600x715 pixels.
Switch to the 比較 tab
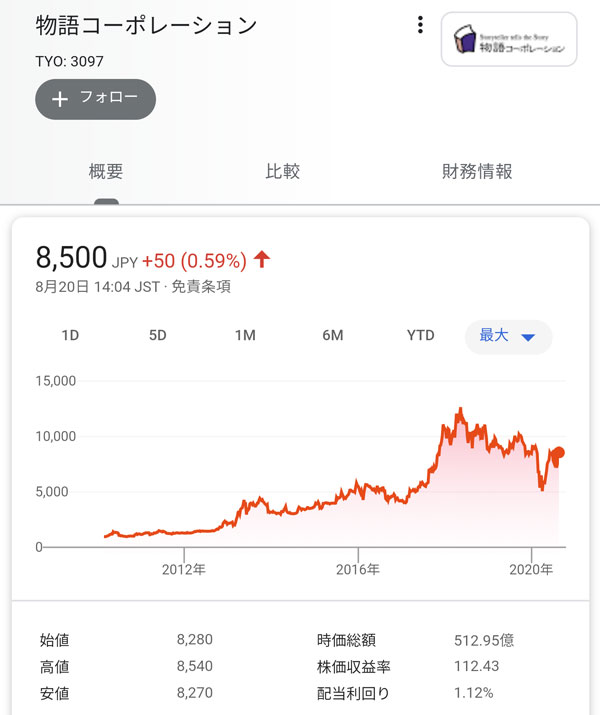coord(283,171)
